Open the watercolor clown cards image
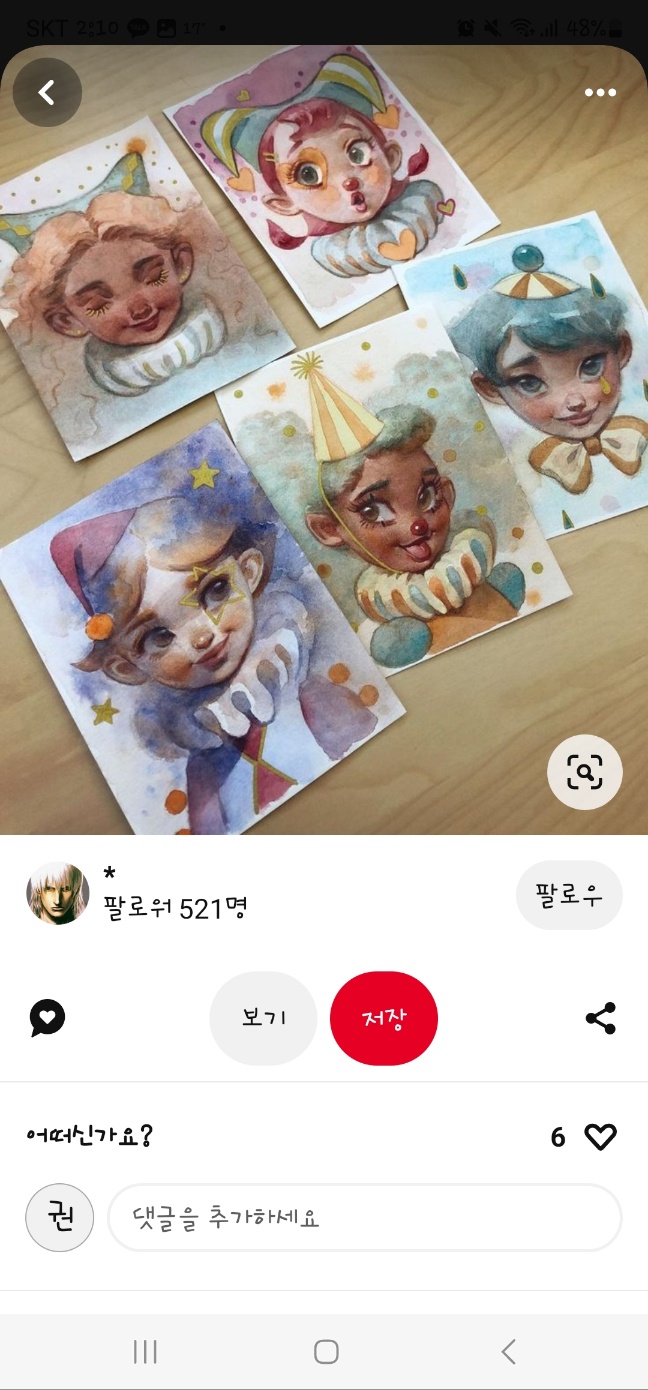648x1390 pixels. click(x=324, y=440)
